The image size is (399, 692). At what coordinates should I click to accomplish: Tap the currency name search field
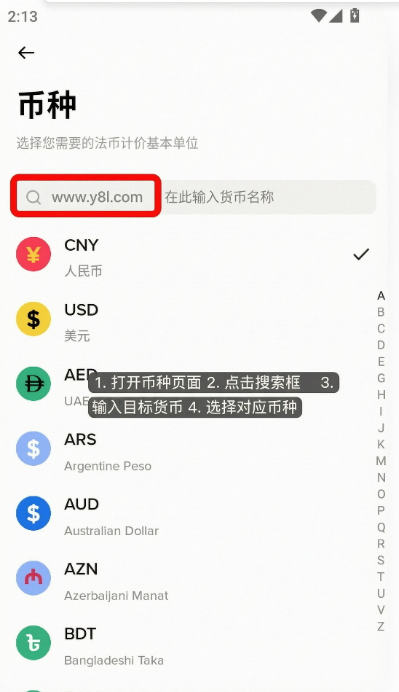pyautogui.click(x=194, y=197)
